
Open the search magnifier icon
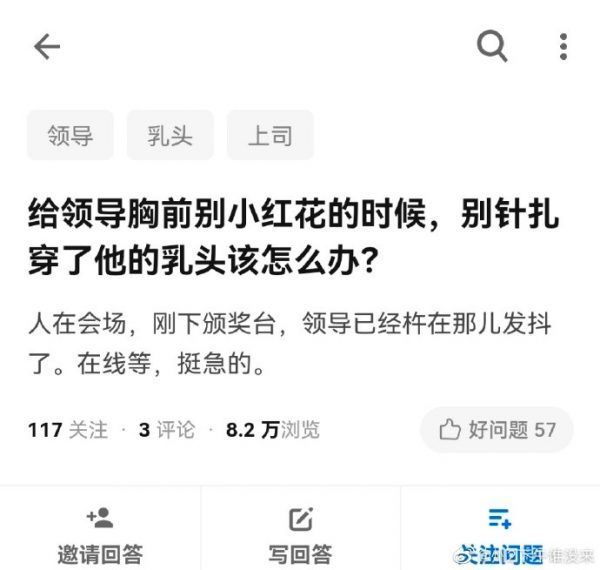point(492,46)
